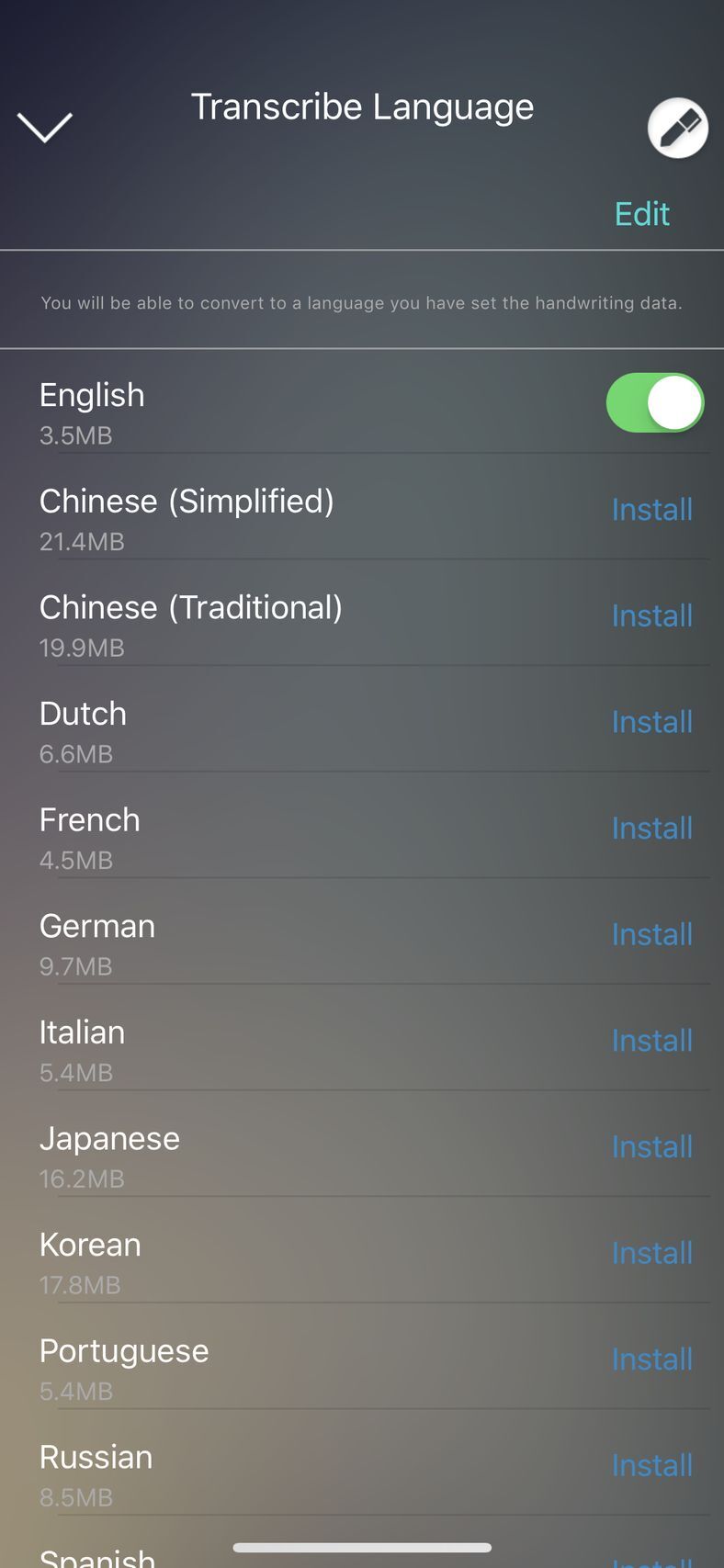
Task: Install the Japanese language pack
Action: pyautogui.click(x=651, y=1147)
